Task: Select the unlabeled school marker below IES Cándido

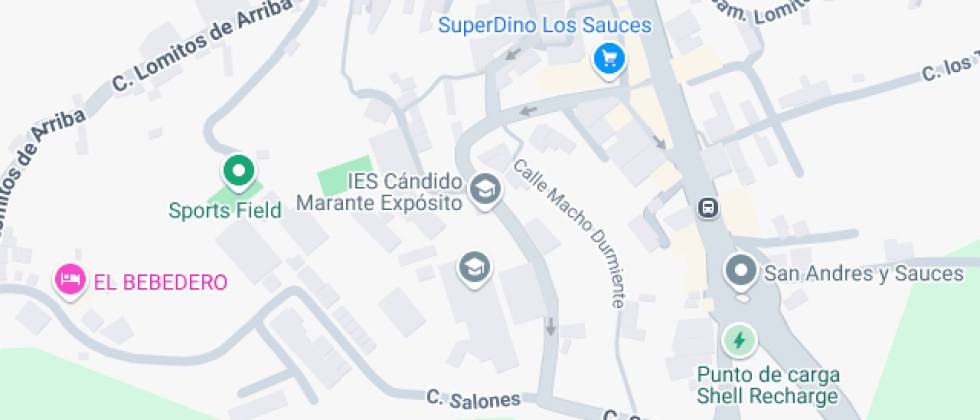Action: tap(474, 266)
